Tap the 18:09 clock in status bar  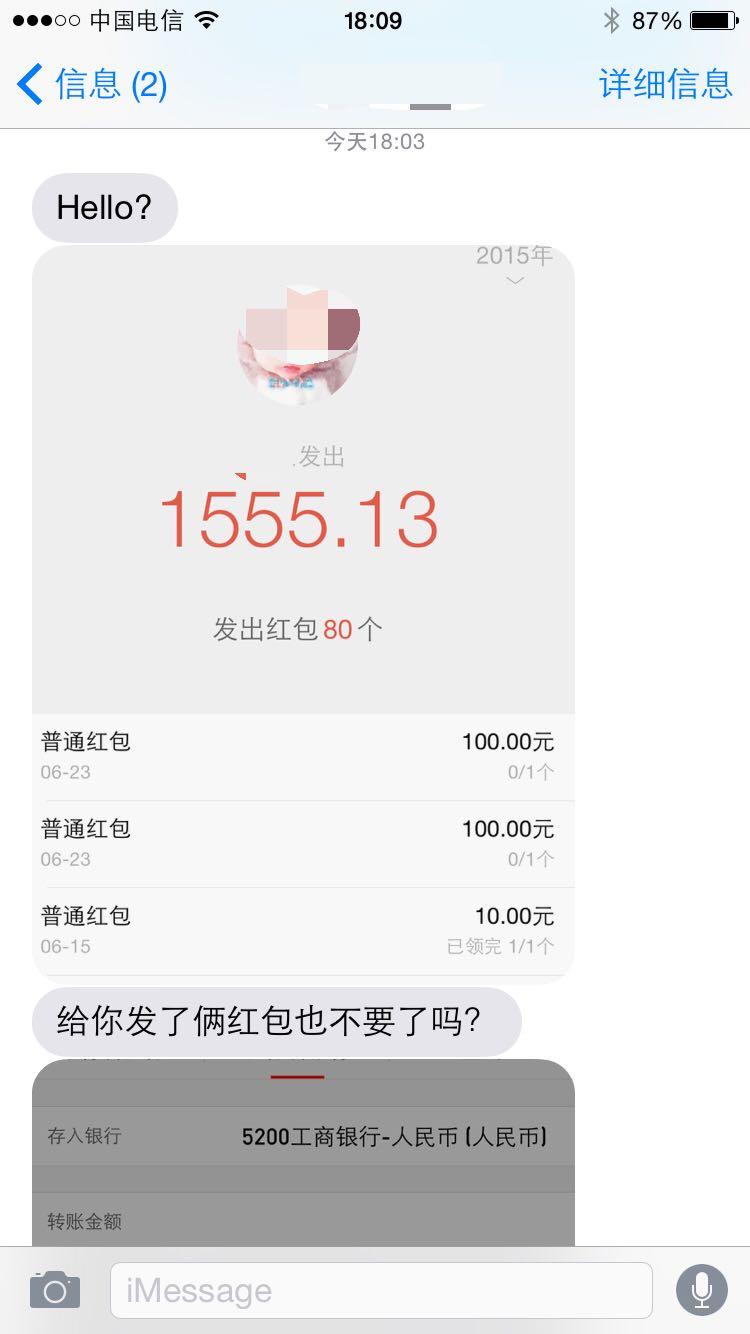tap(374, 18)
